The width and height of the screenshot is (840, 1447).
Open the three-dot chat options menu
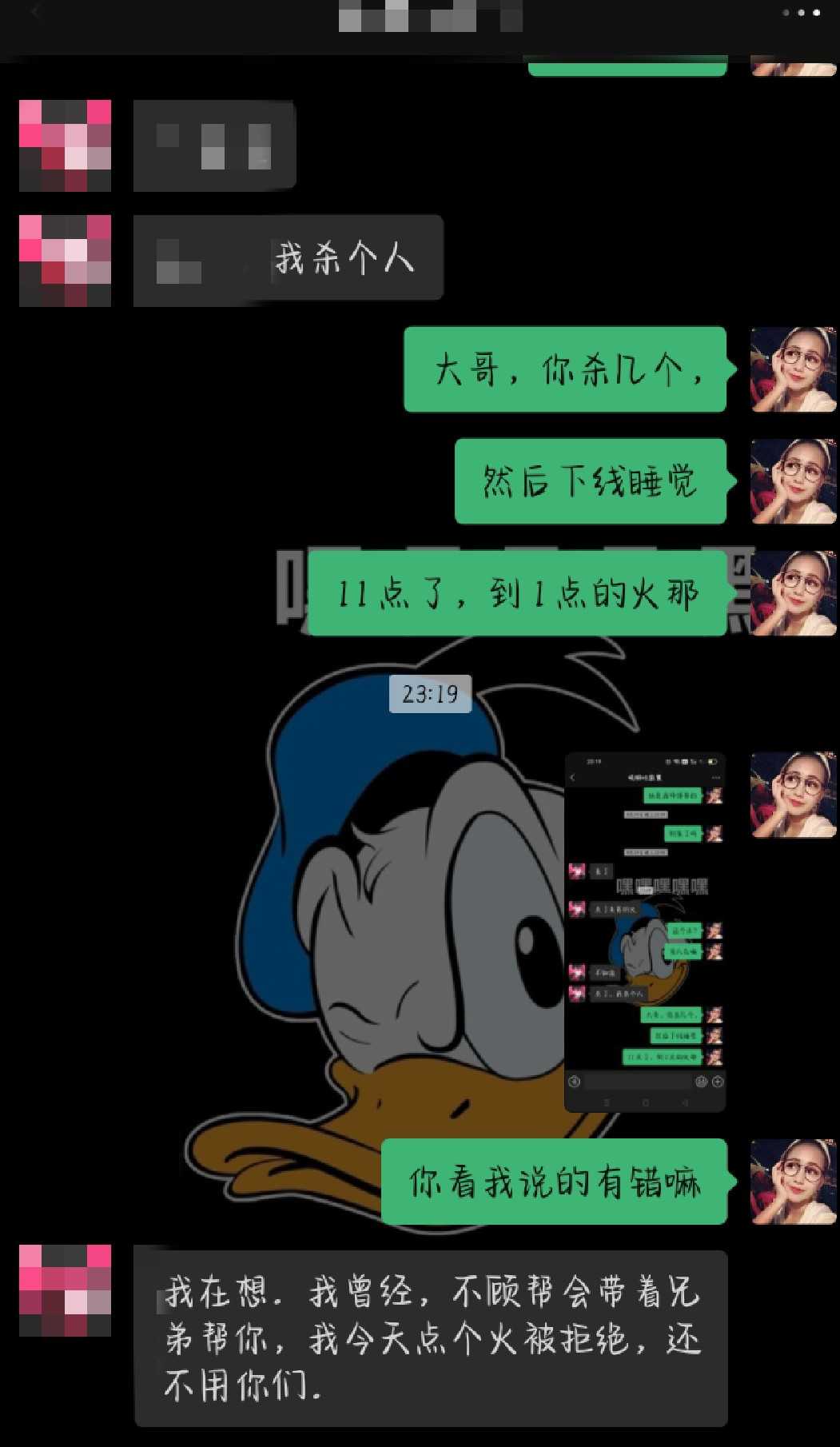coord(801,13)
